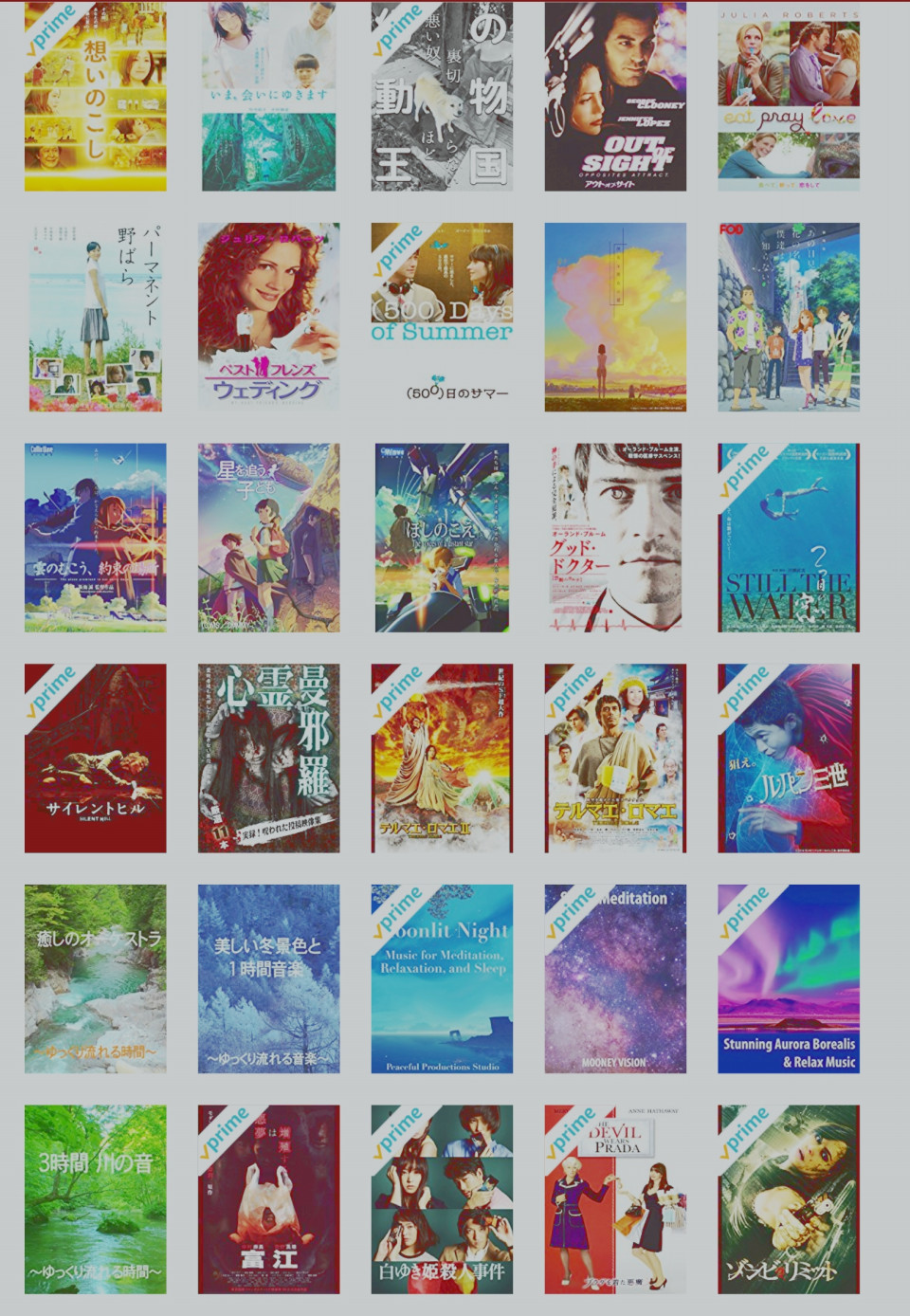Image resolution: width=910 pixels, height=1316 pixels.
Task: Open The Devil Wears Prada tile
Action: tap(615, 1199)
